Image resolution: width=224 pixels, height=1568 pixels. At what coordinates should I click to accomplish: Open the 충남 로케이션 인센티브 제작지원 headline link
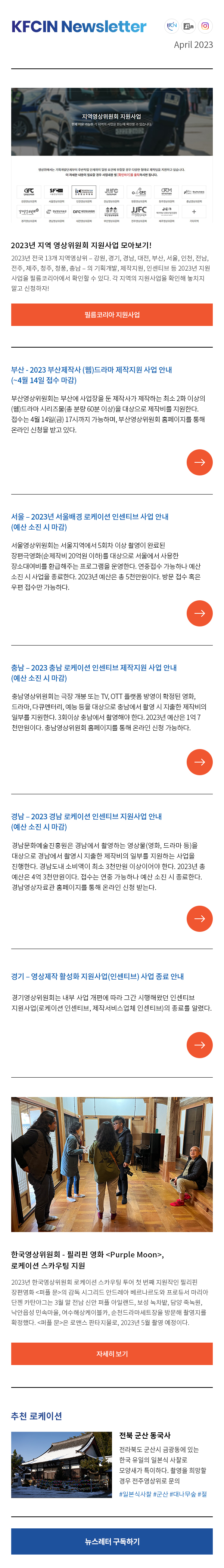94,672
